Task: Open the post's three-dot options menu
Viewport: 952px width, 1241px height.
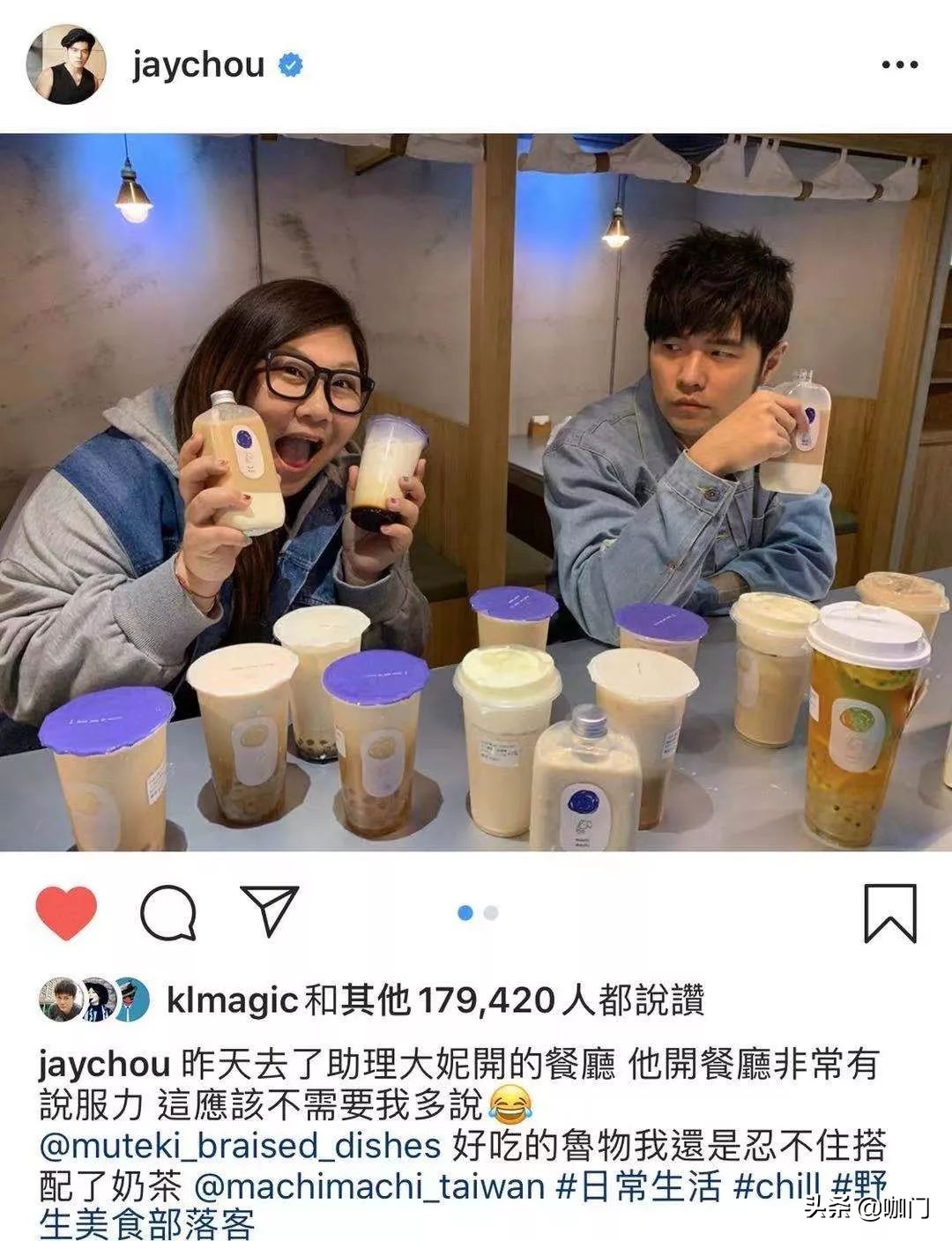Action: pyautogui.click(x=899, y=65)
